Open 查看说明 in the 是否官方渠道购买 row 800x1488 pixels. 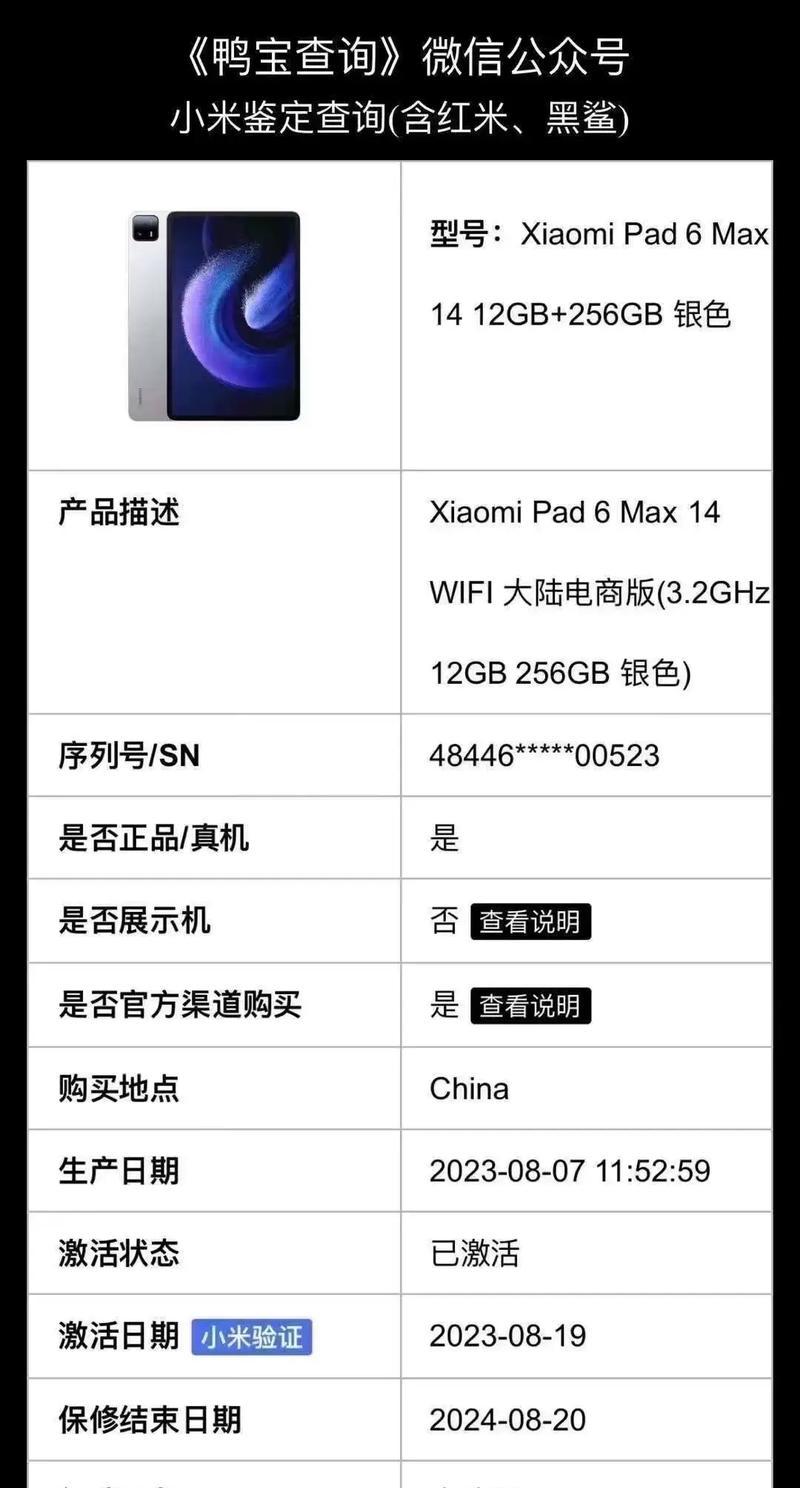pos(530,1005)
